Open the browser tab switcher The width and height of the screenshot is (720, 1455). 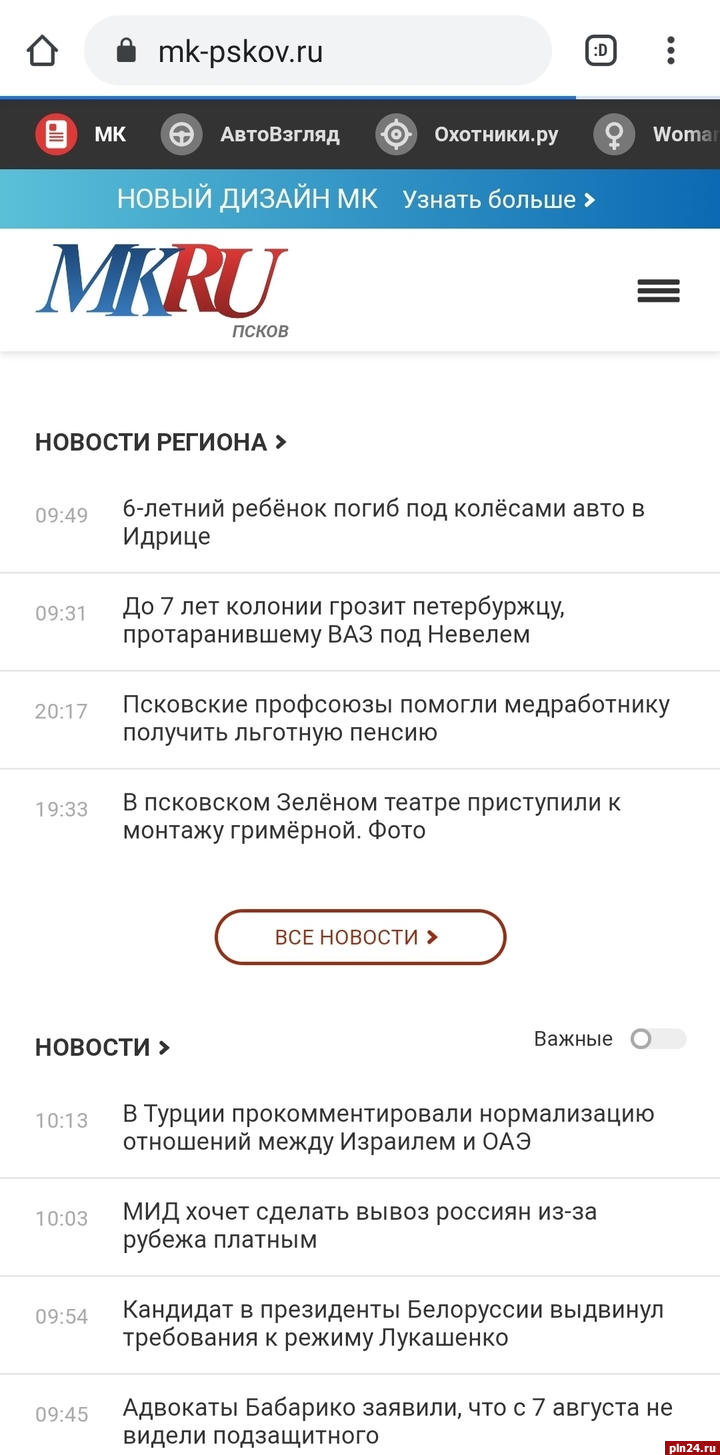click(600, 51)
